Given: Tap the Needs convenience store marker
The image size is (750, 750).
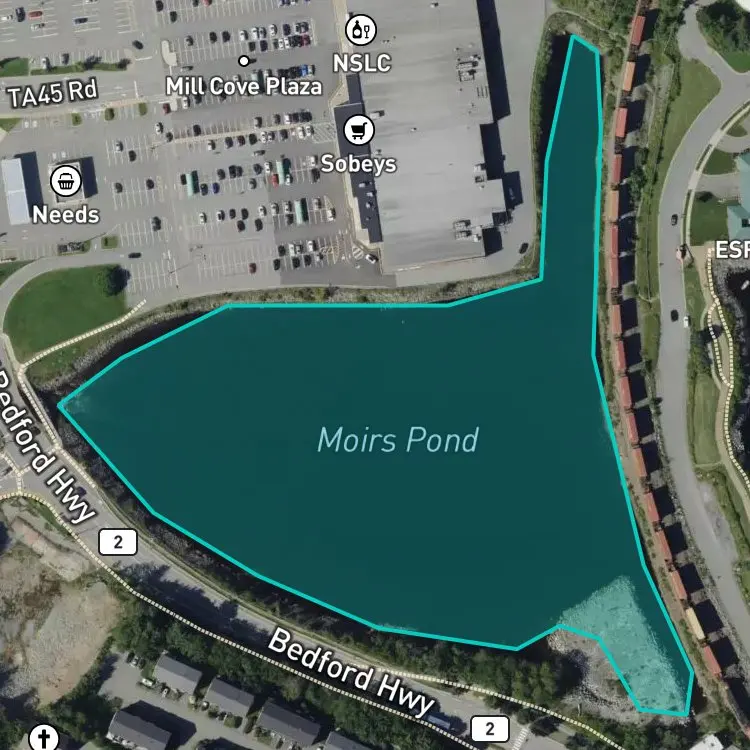Looking at the screenshot, I should [66, 181].
